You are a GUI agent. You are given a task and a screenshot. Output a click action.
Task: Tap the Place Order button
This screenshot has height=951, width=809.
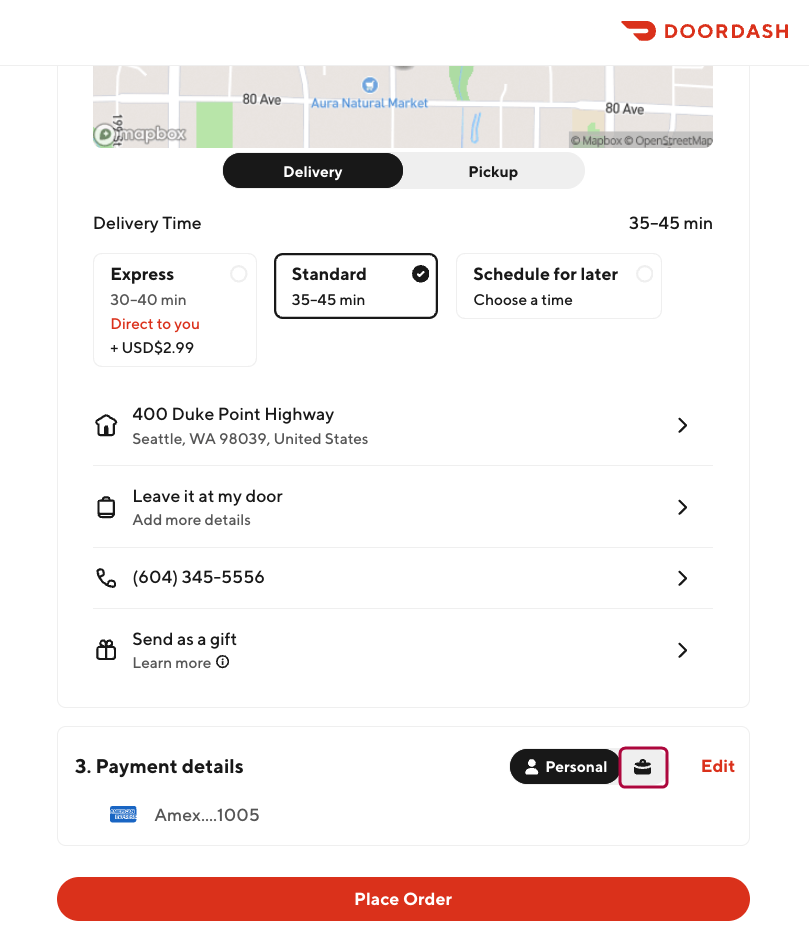point(403,899)
